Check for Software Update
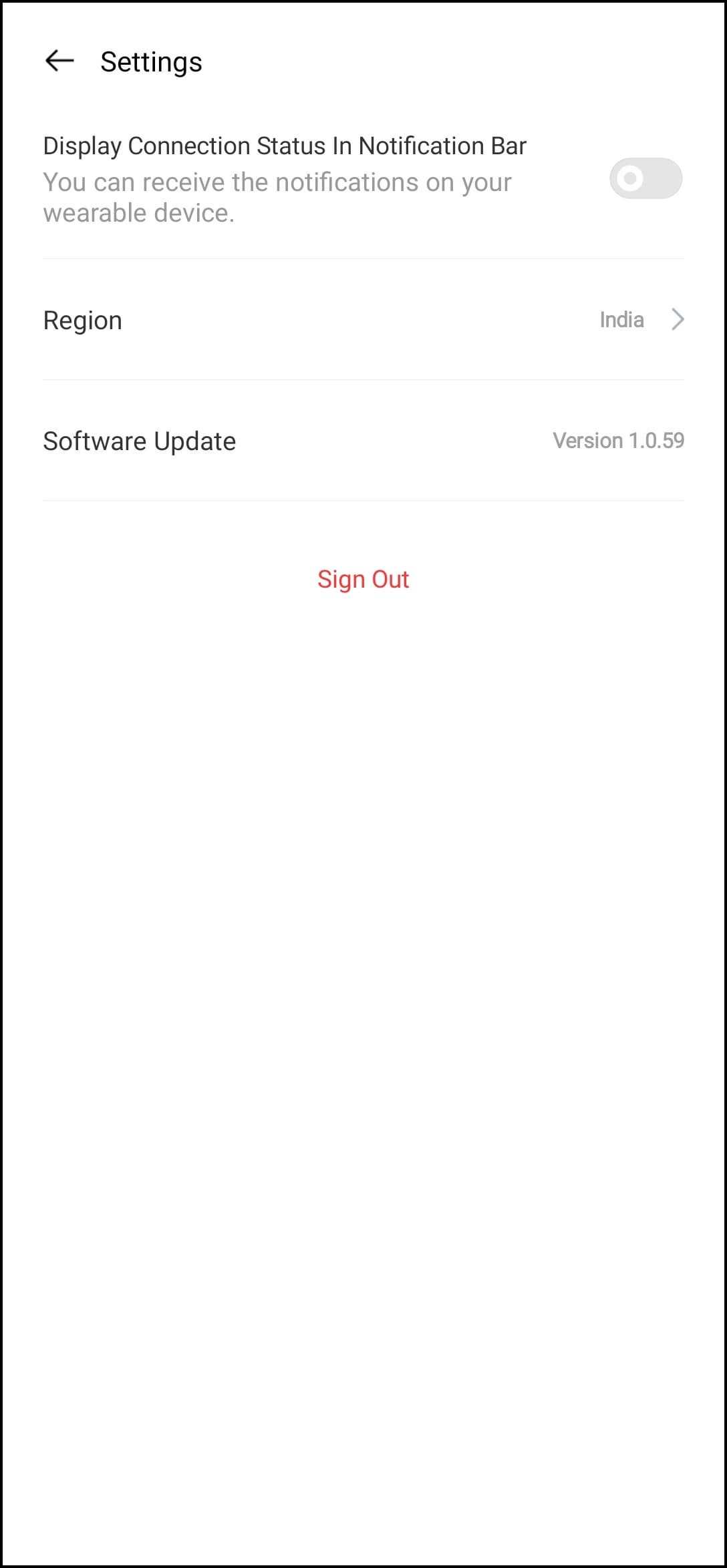727x1568 pixels. [363, 441]
